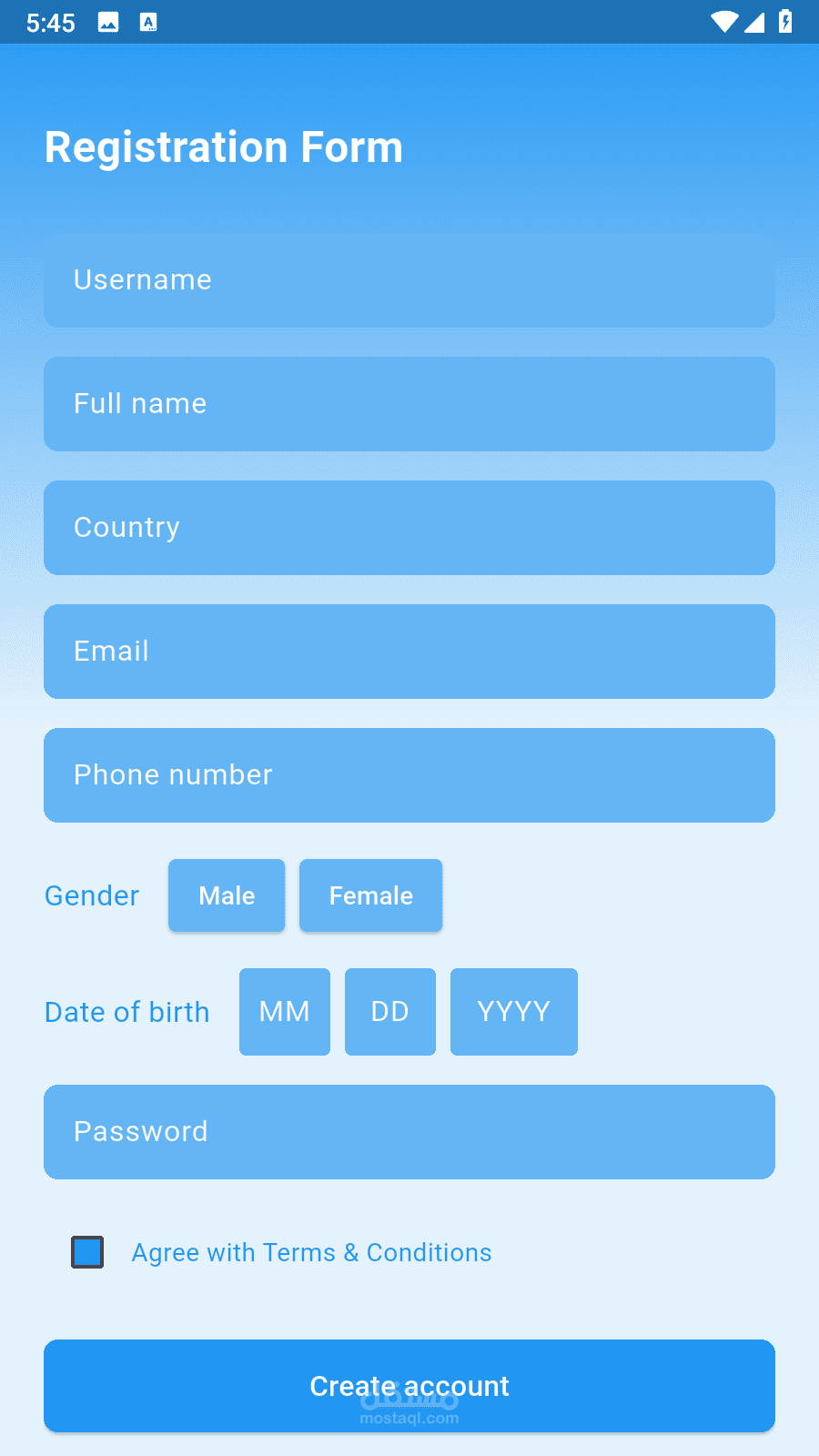Tap the Phone number field
Viewport: 819px width, 1456px height.
pyautogui.click(x=409, y=775)
